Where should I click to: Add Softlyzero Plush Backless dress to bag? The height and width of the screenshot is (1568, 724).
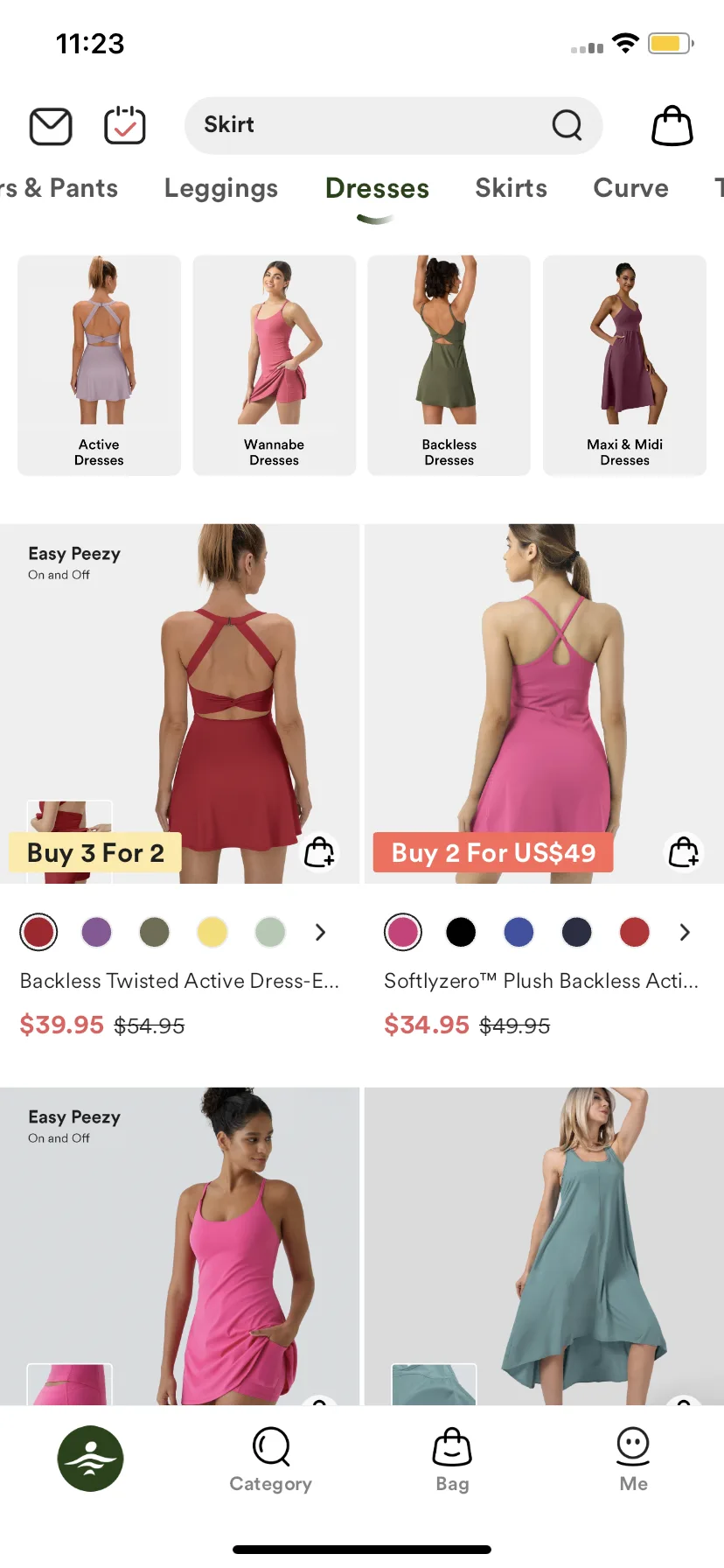coord(684,851)
